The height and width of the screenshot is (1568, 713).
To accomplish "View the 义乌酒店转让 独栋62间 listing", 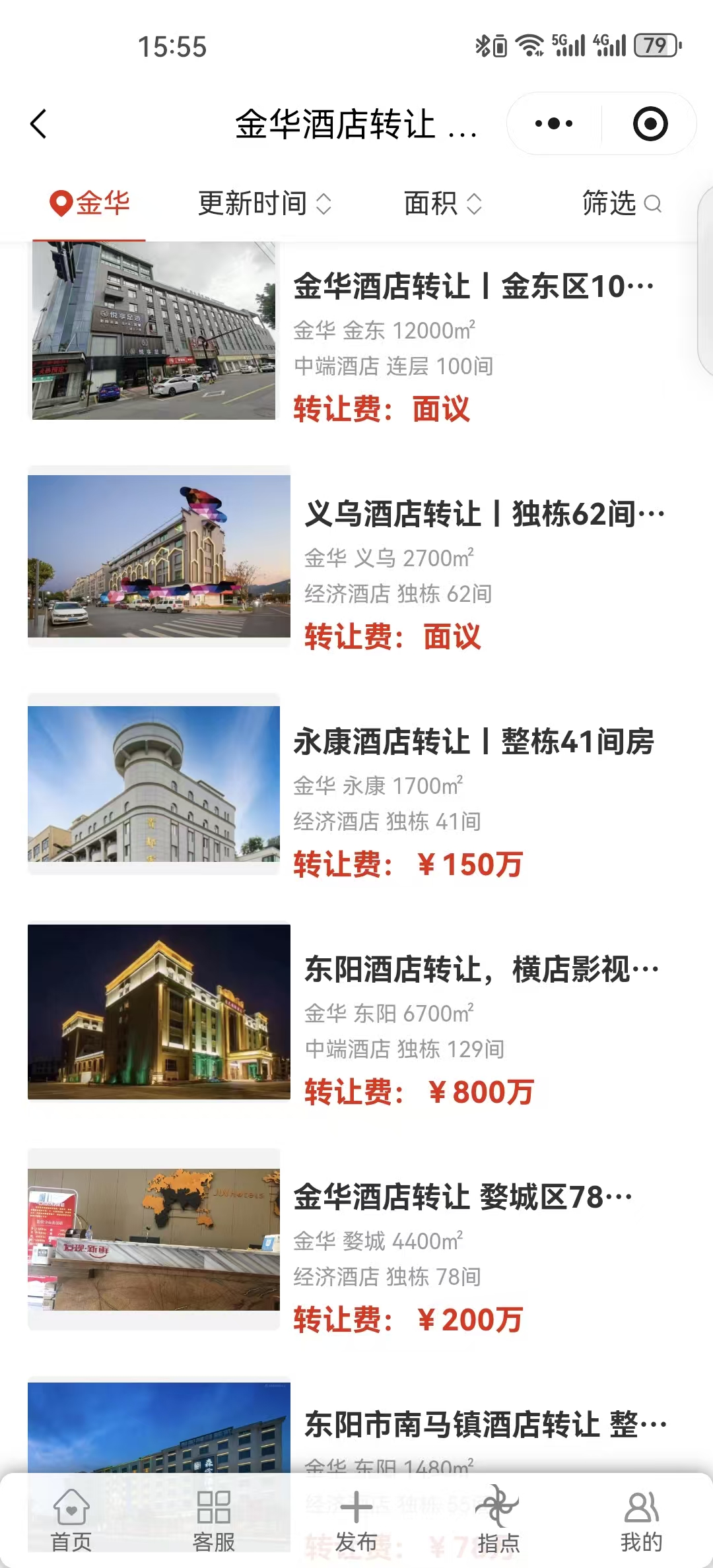I will tap(484, 514).
